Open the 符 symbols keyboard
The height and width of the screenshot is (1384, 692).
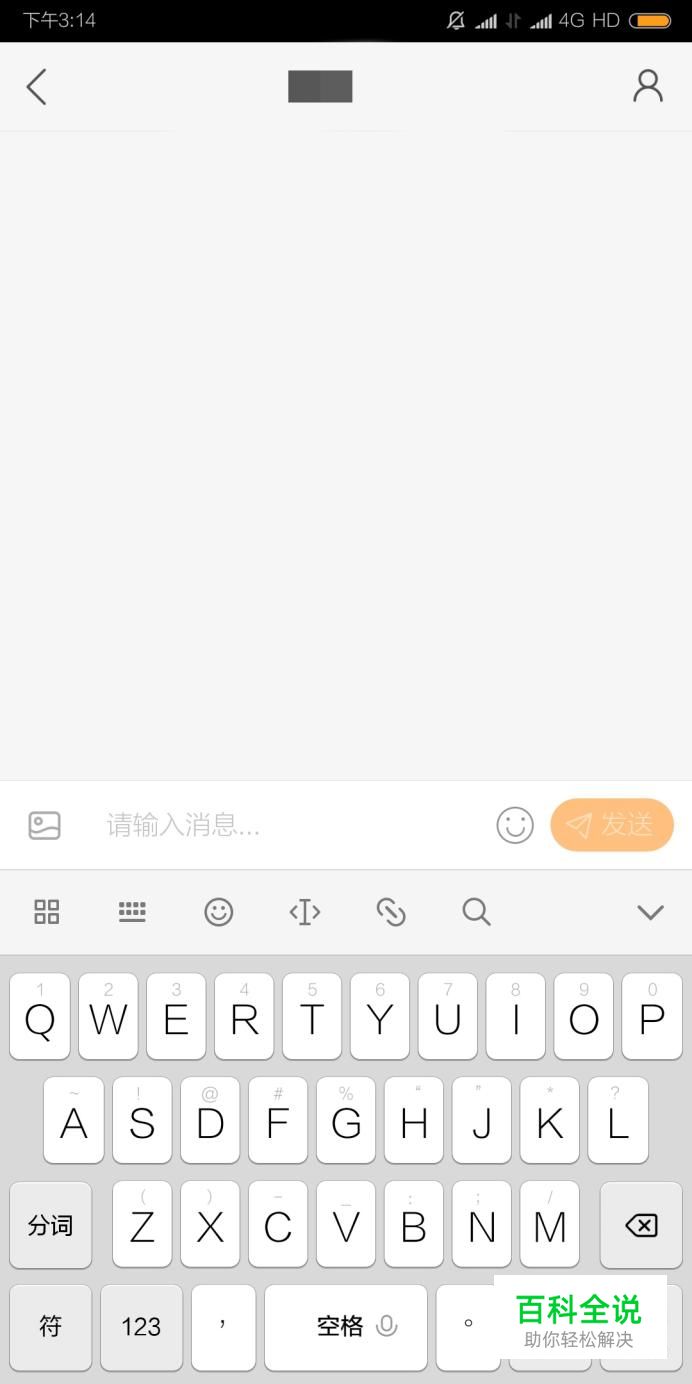pyautogui.click(x=50, y=1326)
